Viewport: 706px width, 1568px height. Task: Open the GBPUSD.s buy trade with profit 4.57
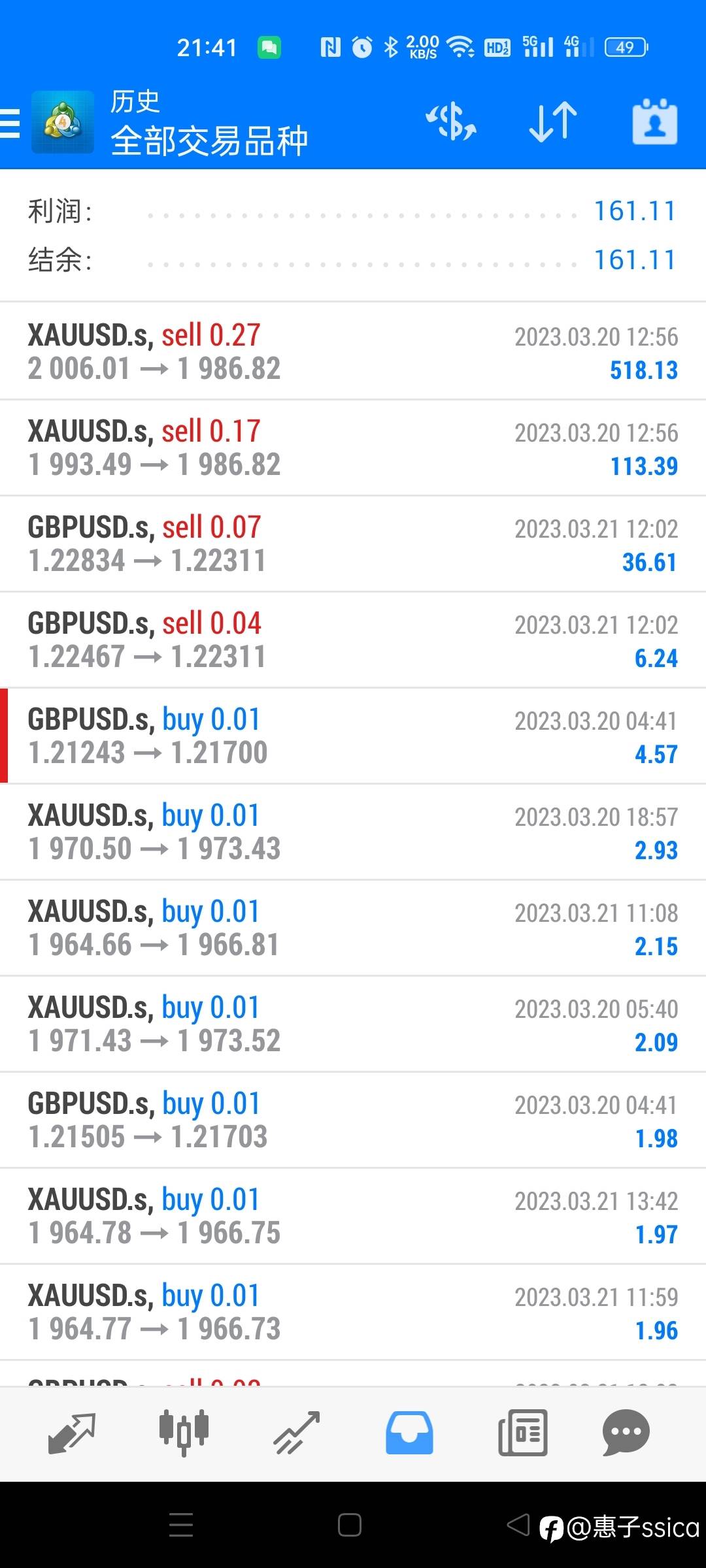pos(353,736)
